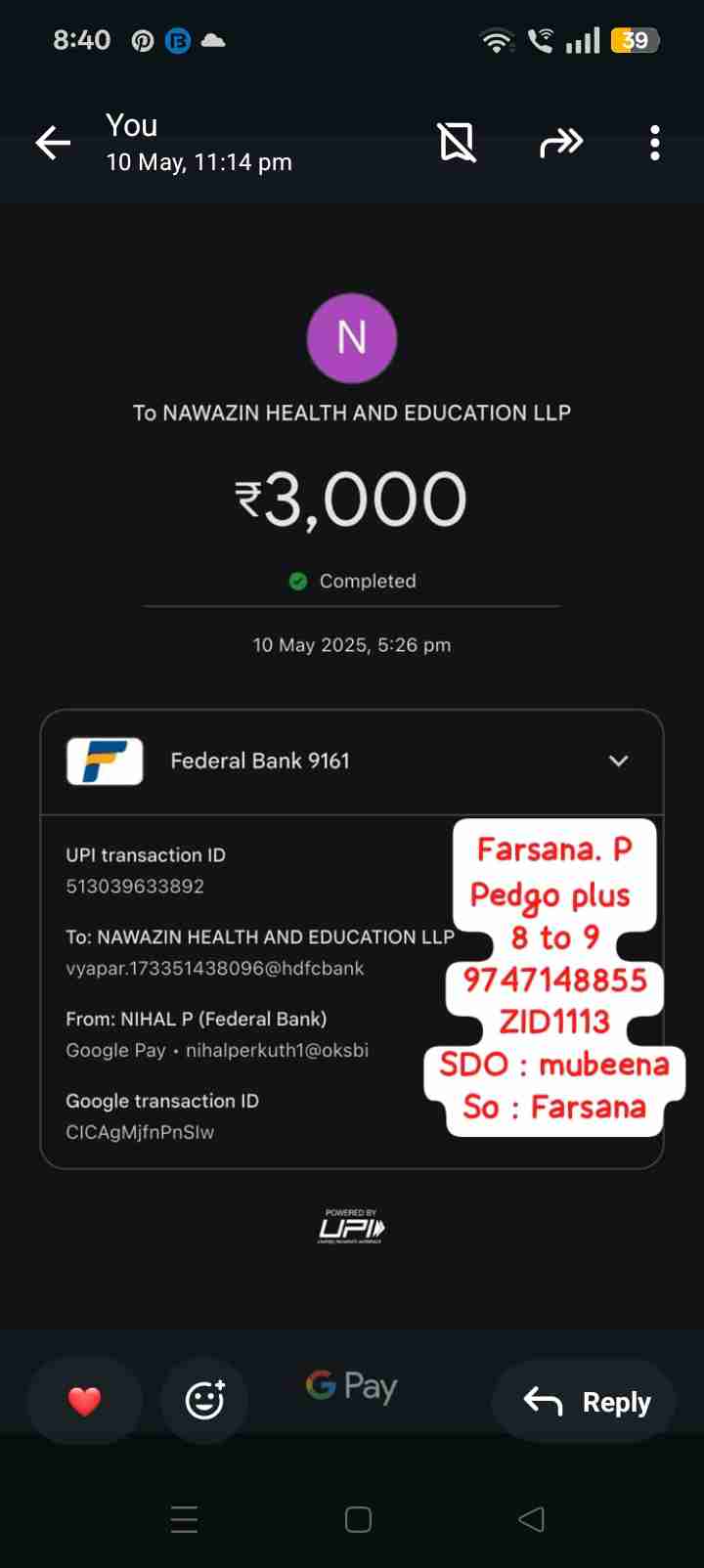The height and width of the screenshot is (1568, 704).
Task: Tap the crossed-out rotate icon
Action: pos(457,143)
